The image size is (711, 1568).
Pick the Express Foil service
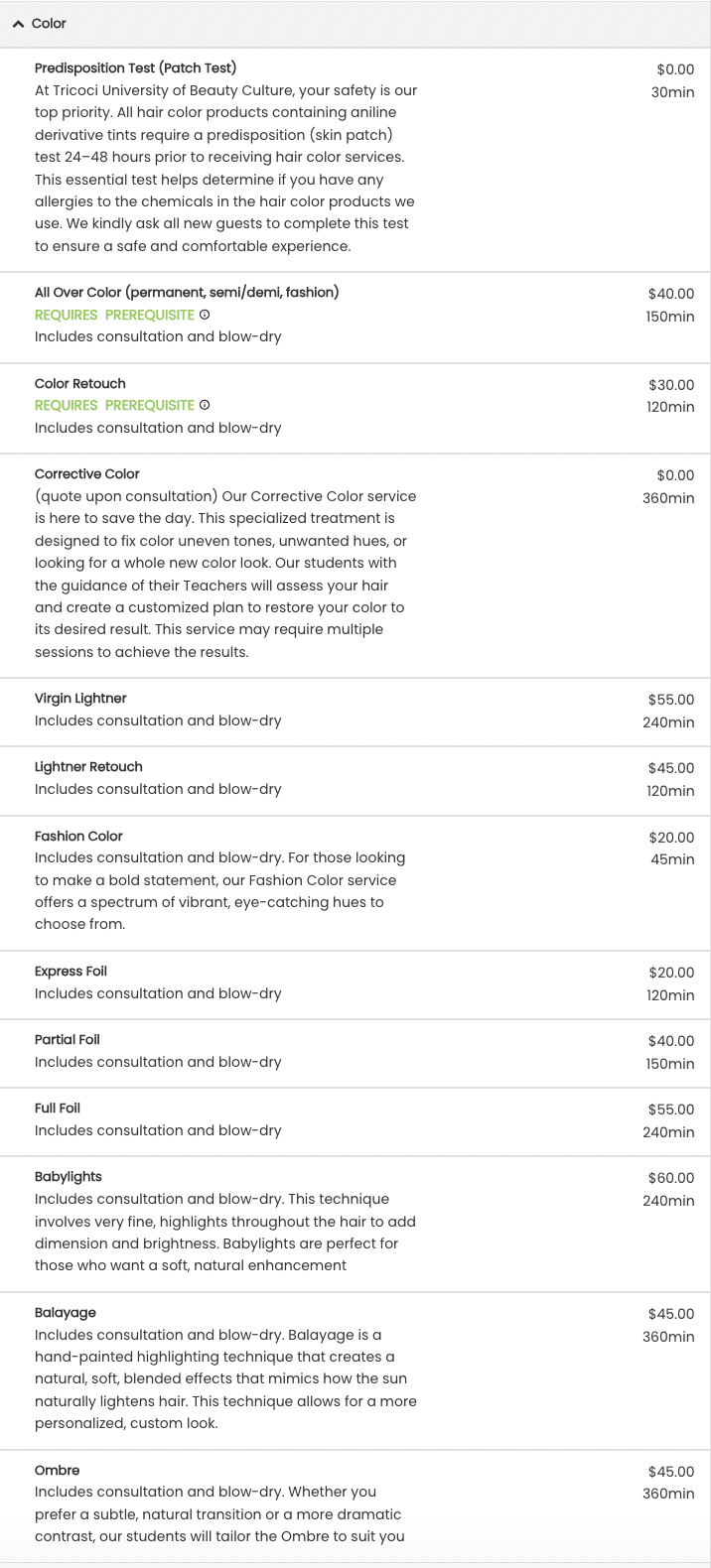(355, 985)
